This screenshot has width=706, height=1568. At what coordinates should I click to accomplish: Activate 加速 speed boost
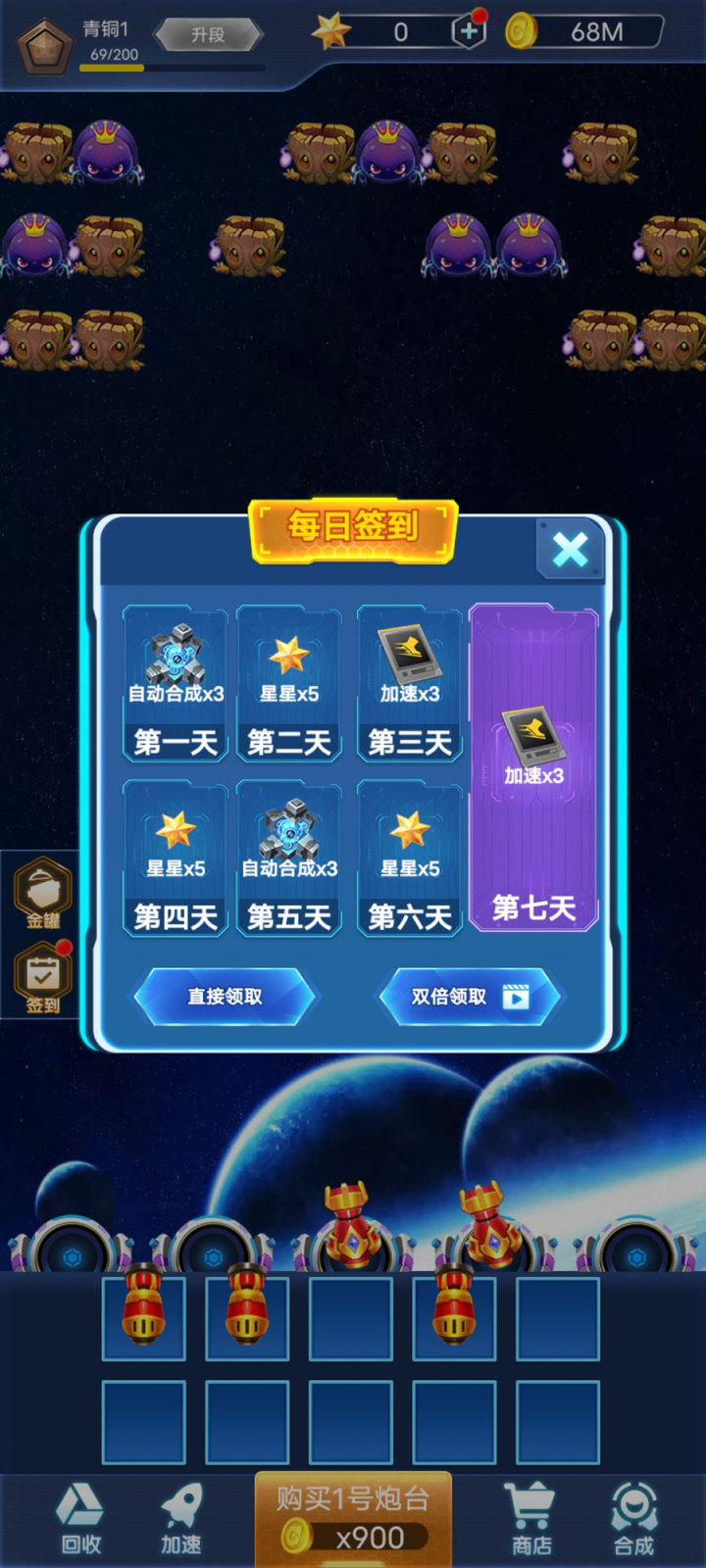[x=181, y=1518]
